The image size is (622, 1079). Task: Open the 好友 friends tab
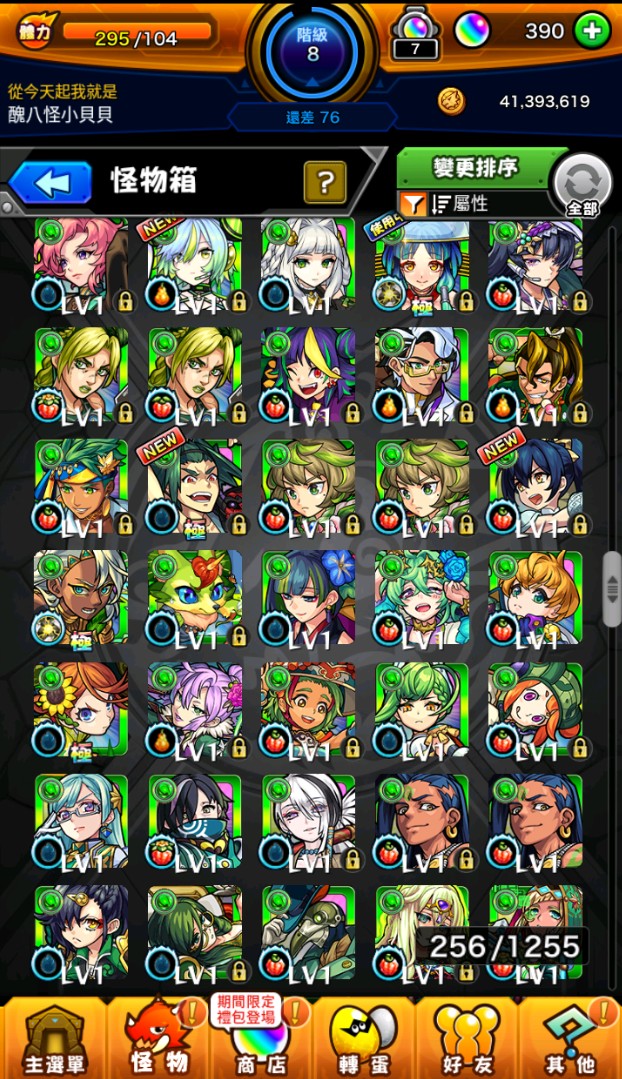point(468,1037)
